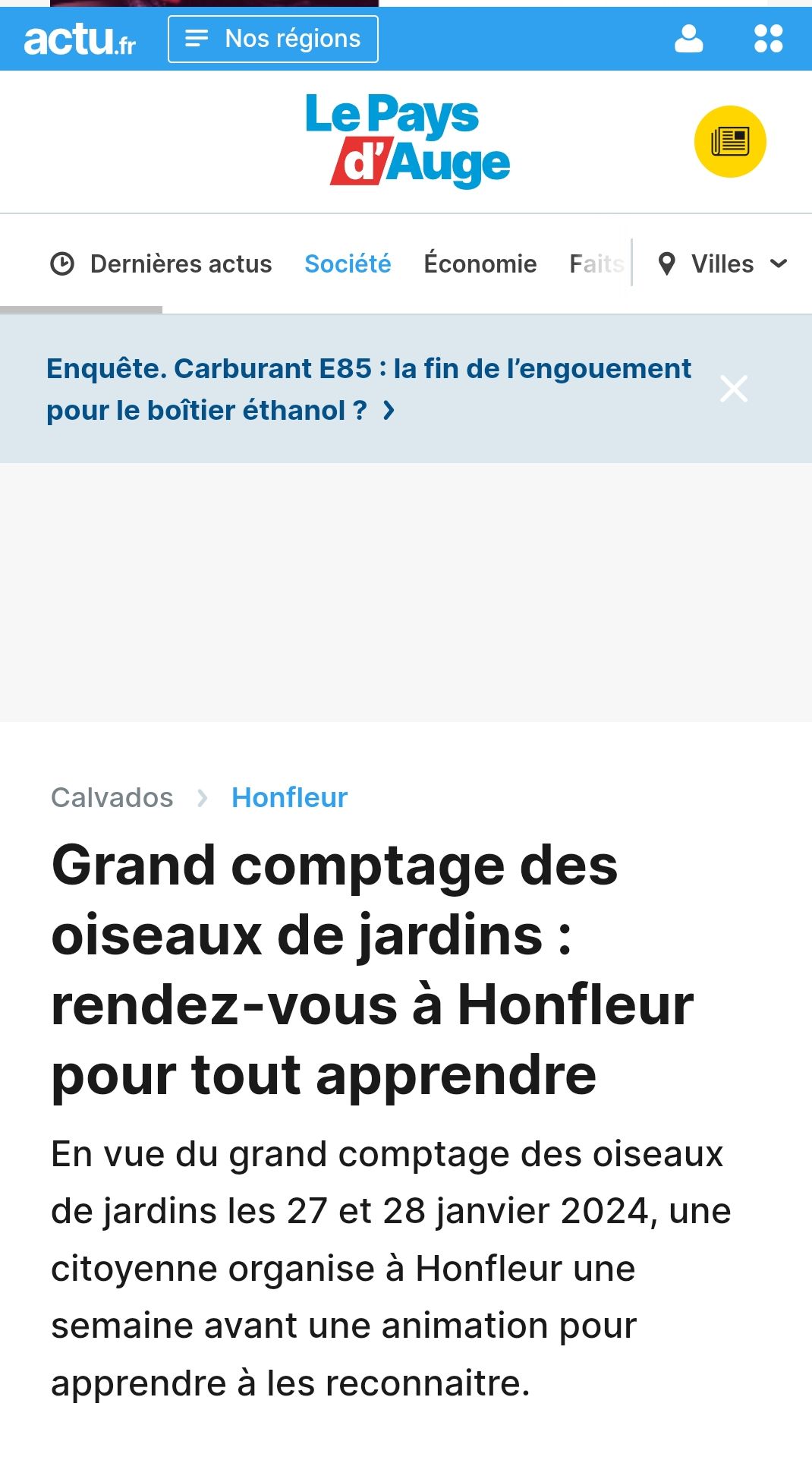Open the actu.fr home link
The height and width of the screenshot is (1457, 812).
click(80, 39)
